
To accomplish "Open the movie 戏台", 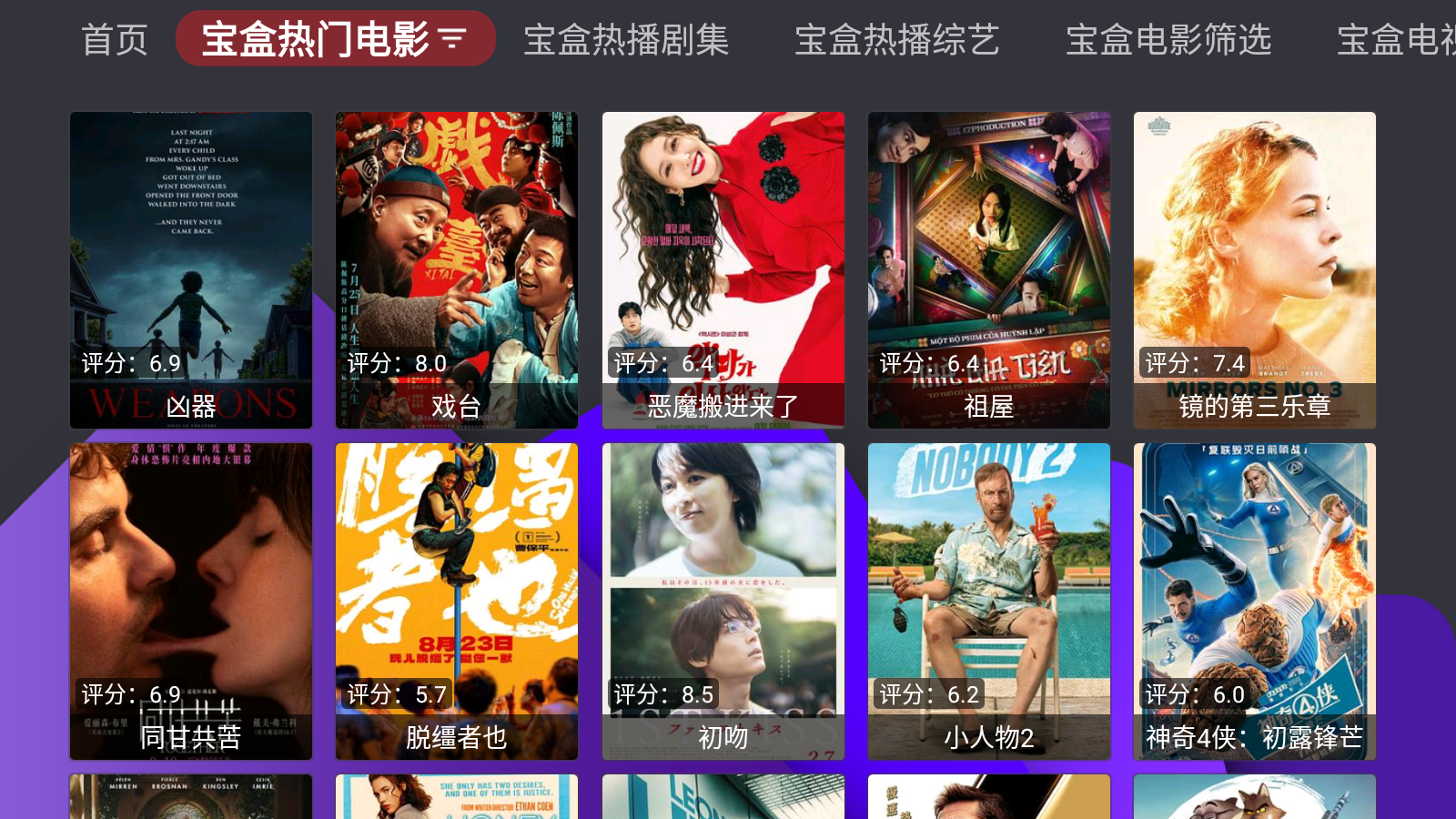I will coord(457,269).
